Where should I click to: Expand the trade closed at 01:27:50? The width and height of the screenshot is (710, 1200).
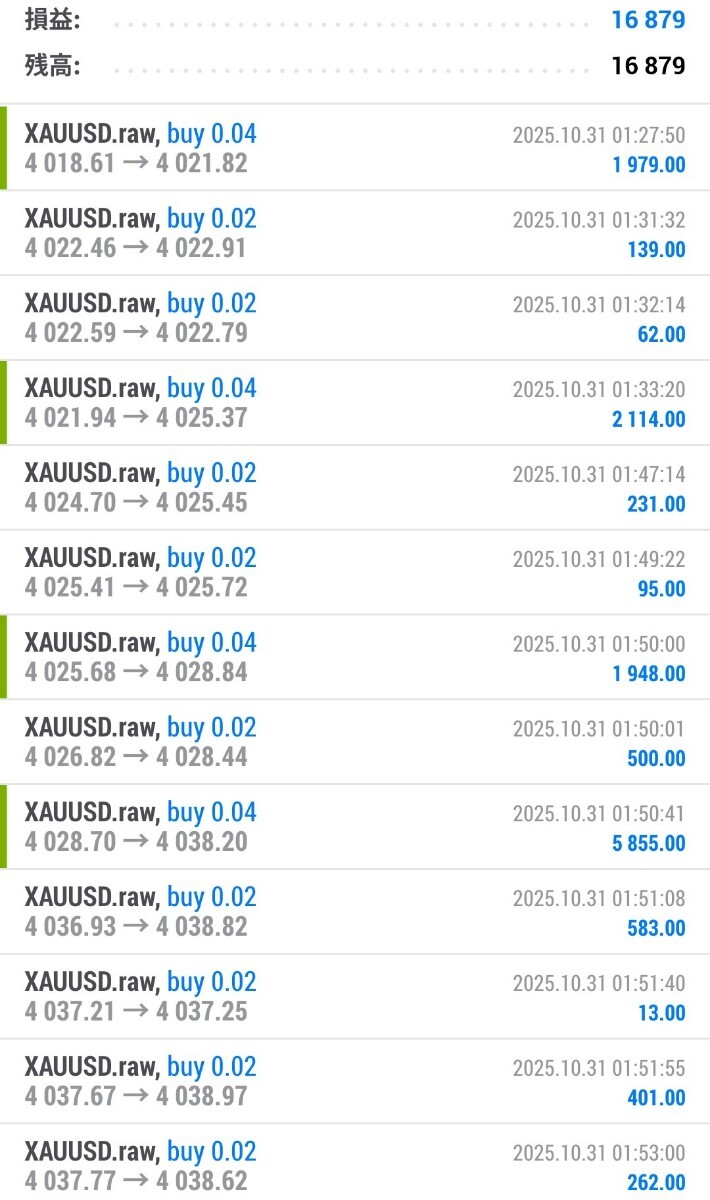355,148
